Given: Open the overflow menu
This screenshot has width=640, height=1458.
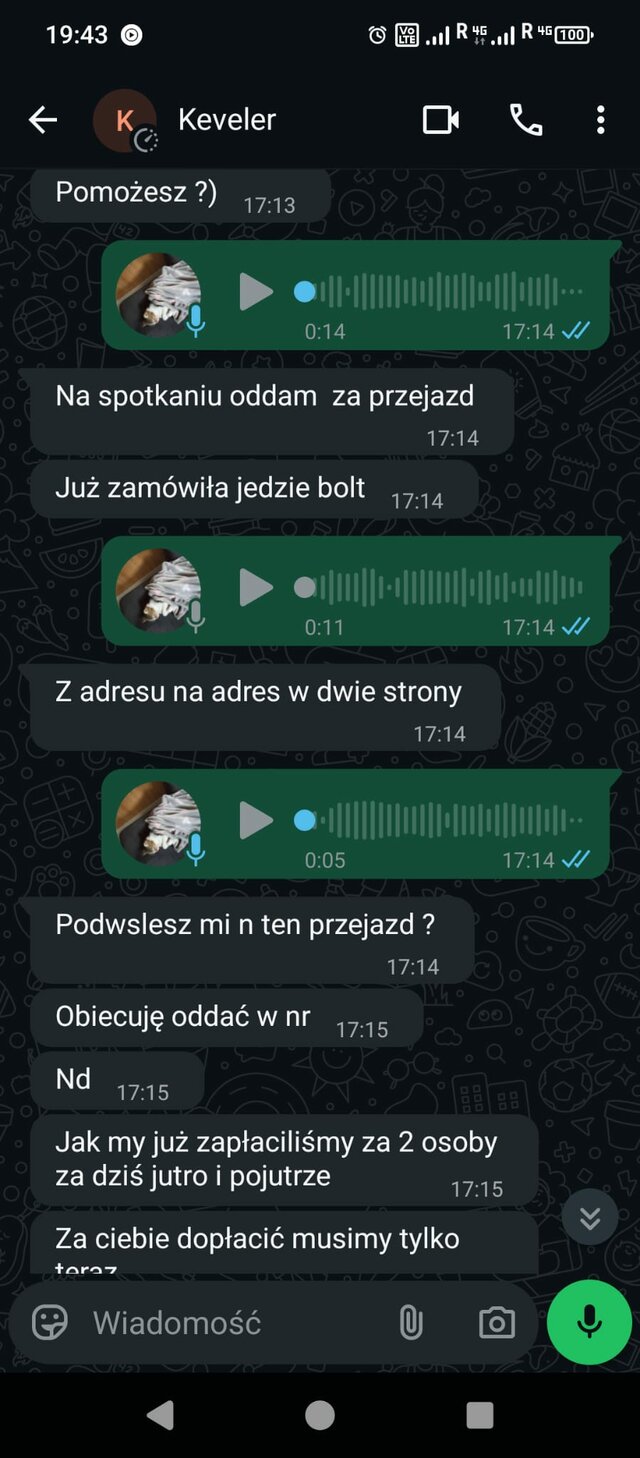Looking at the screenshot, I should click(600, 120).
